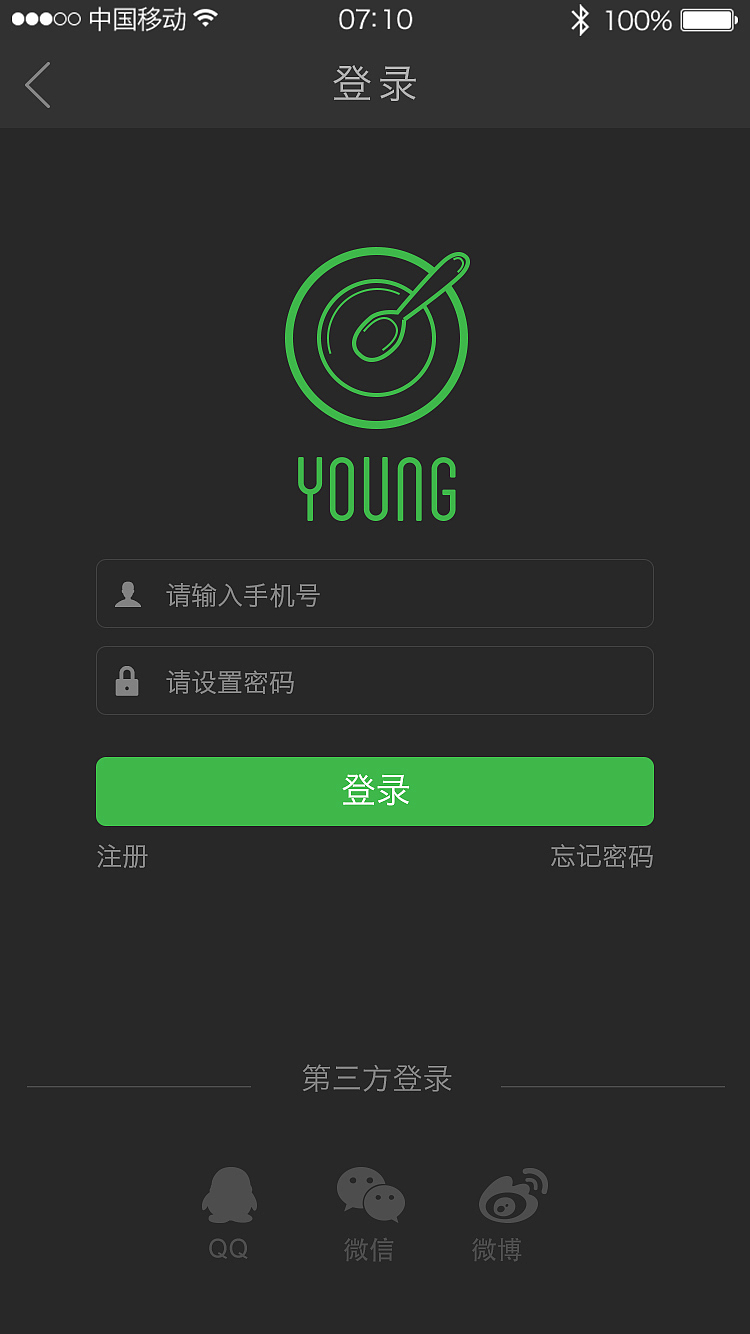750x1334 pixels.
Task: Click the back arrow at top left
Action: (36, 85)
